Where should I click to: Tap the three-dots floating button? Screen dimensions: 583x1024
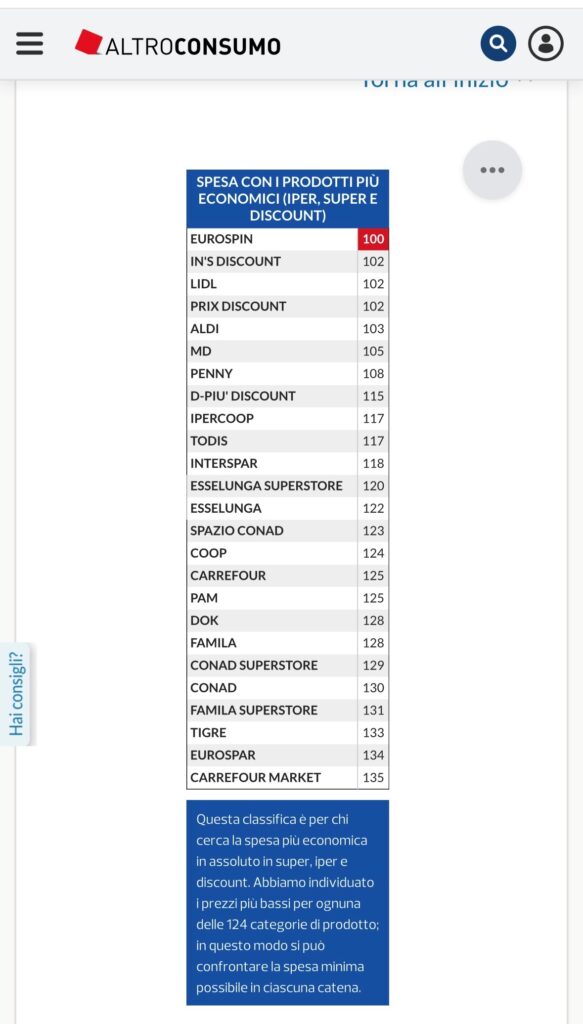pos(492,170)
